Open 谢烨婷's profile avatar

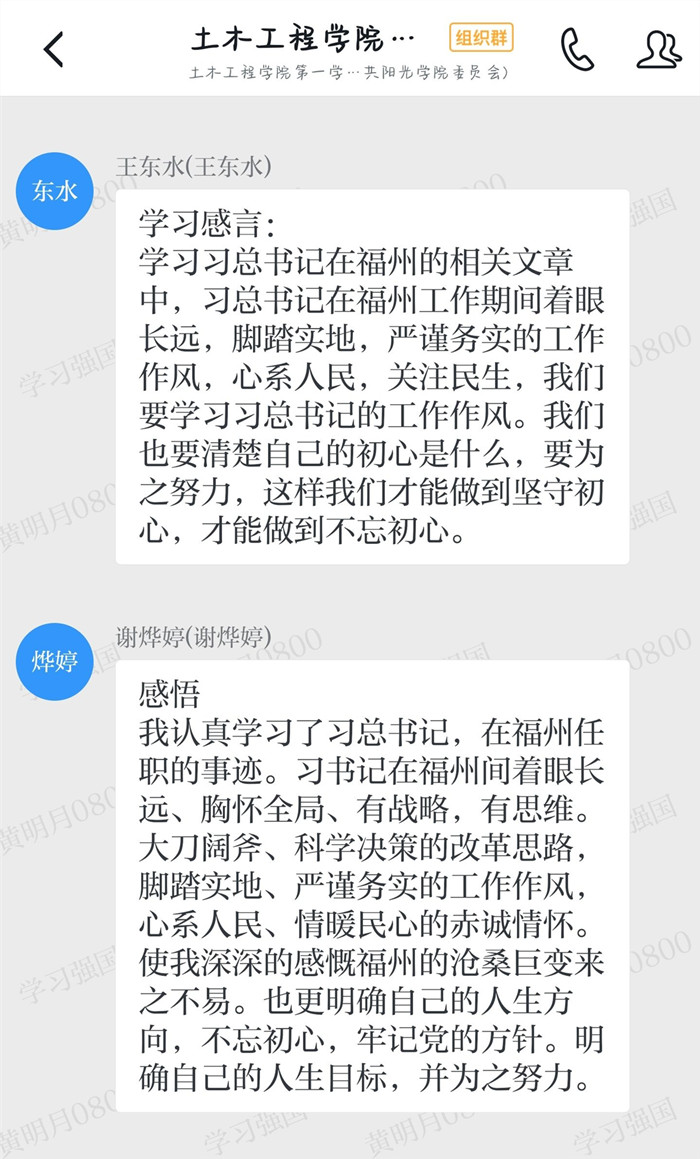[55, 661]
